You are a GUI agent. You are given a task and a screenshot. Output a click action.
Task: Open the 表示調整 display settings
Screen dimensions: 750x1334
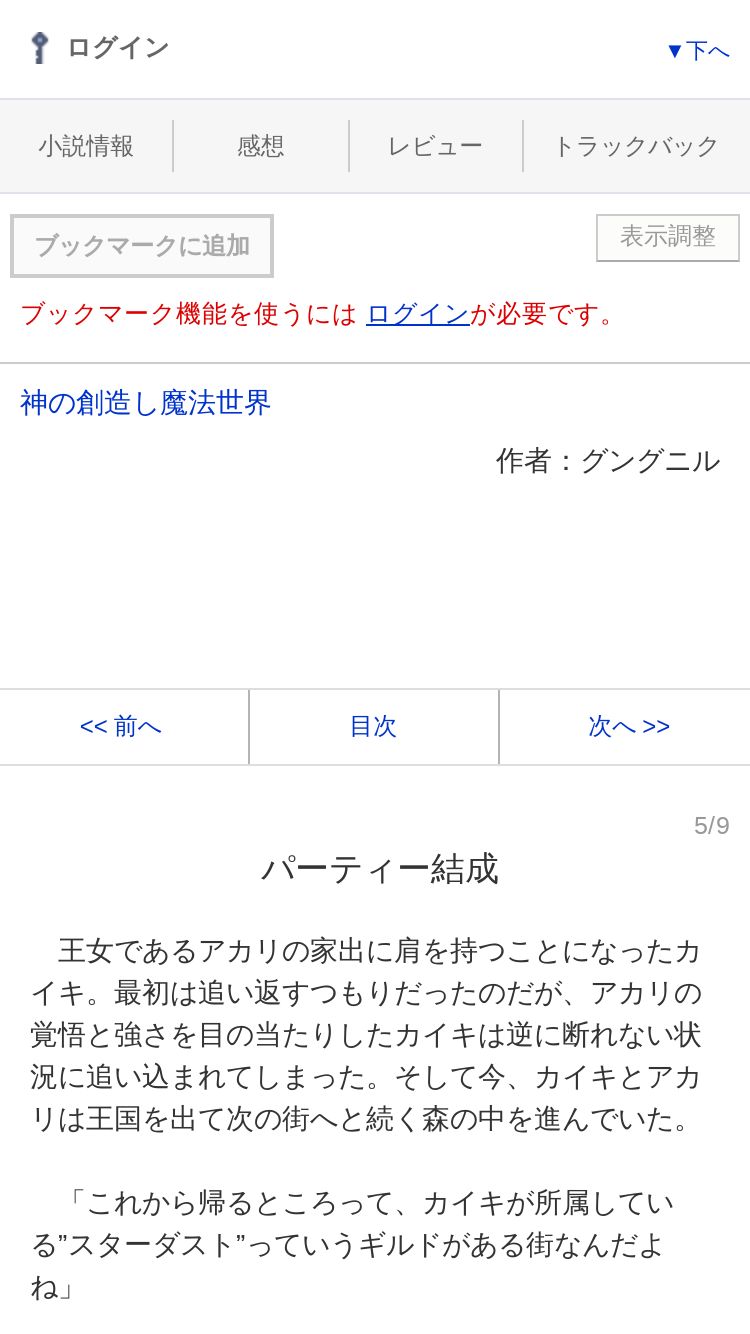pyautogui.click(x=668, y=237)
